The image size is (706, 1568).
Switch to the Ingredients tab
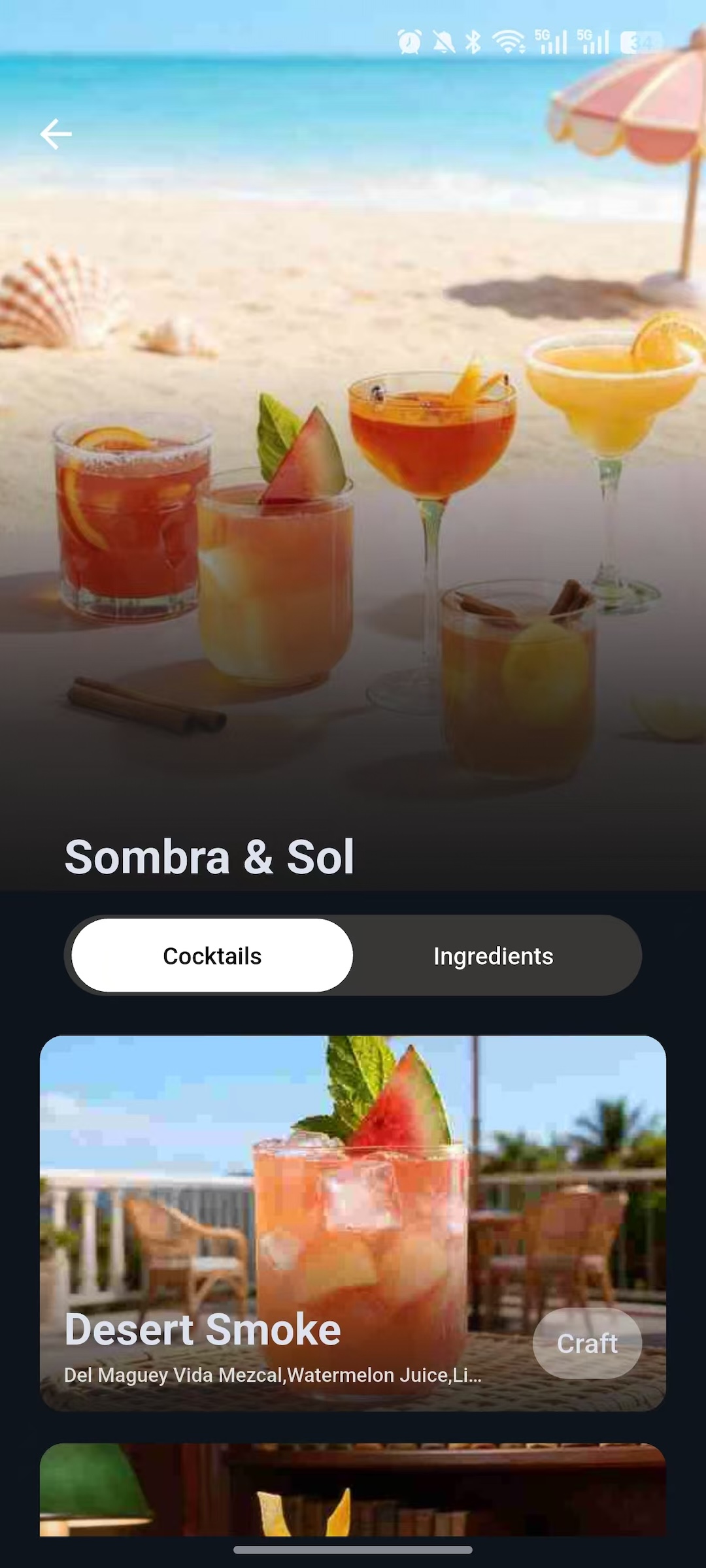coord(493,956)
